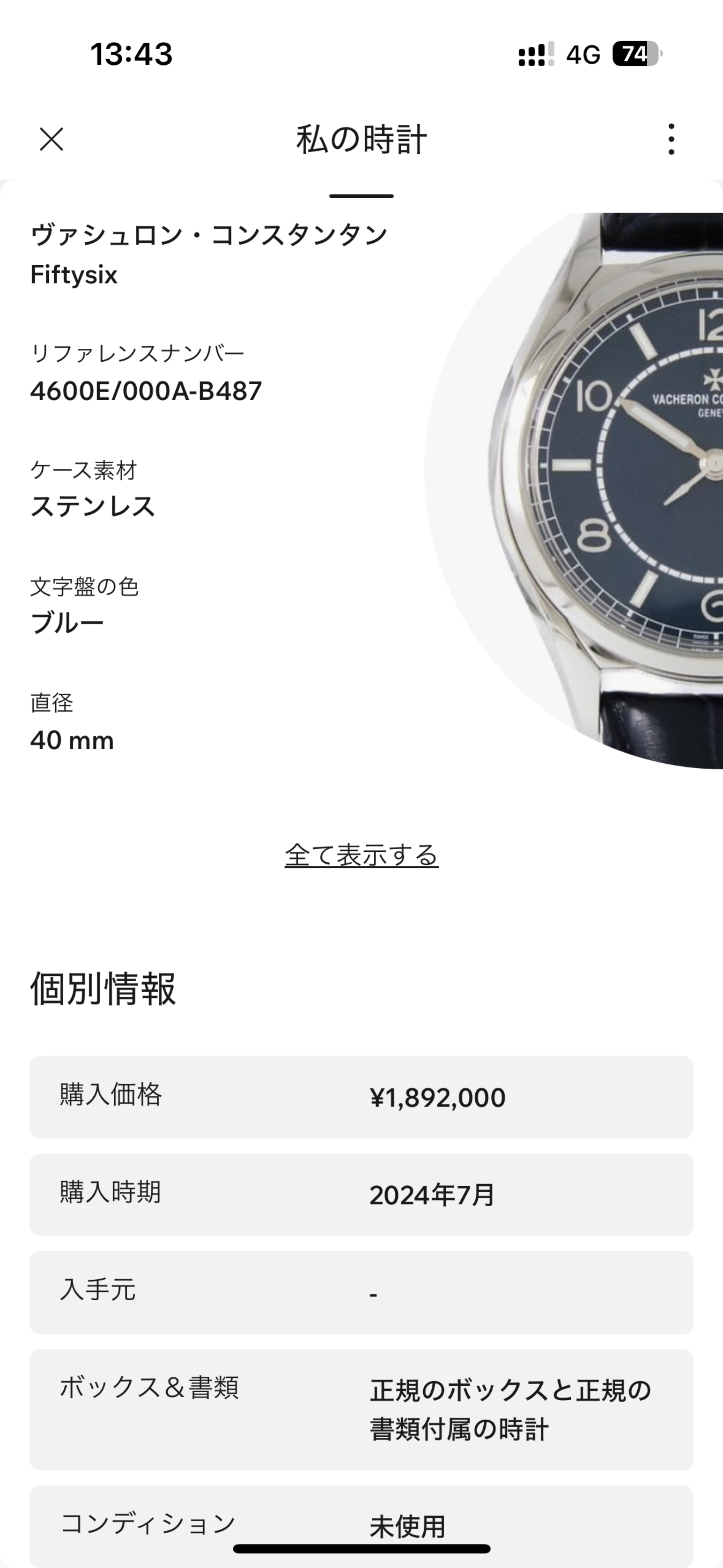This screenshot has height=1568, width=723.
Task: Close the 私の時計 screen
Action: coord(52,139)
